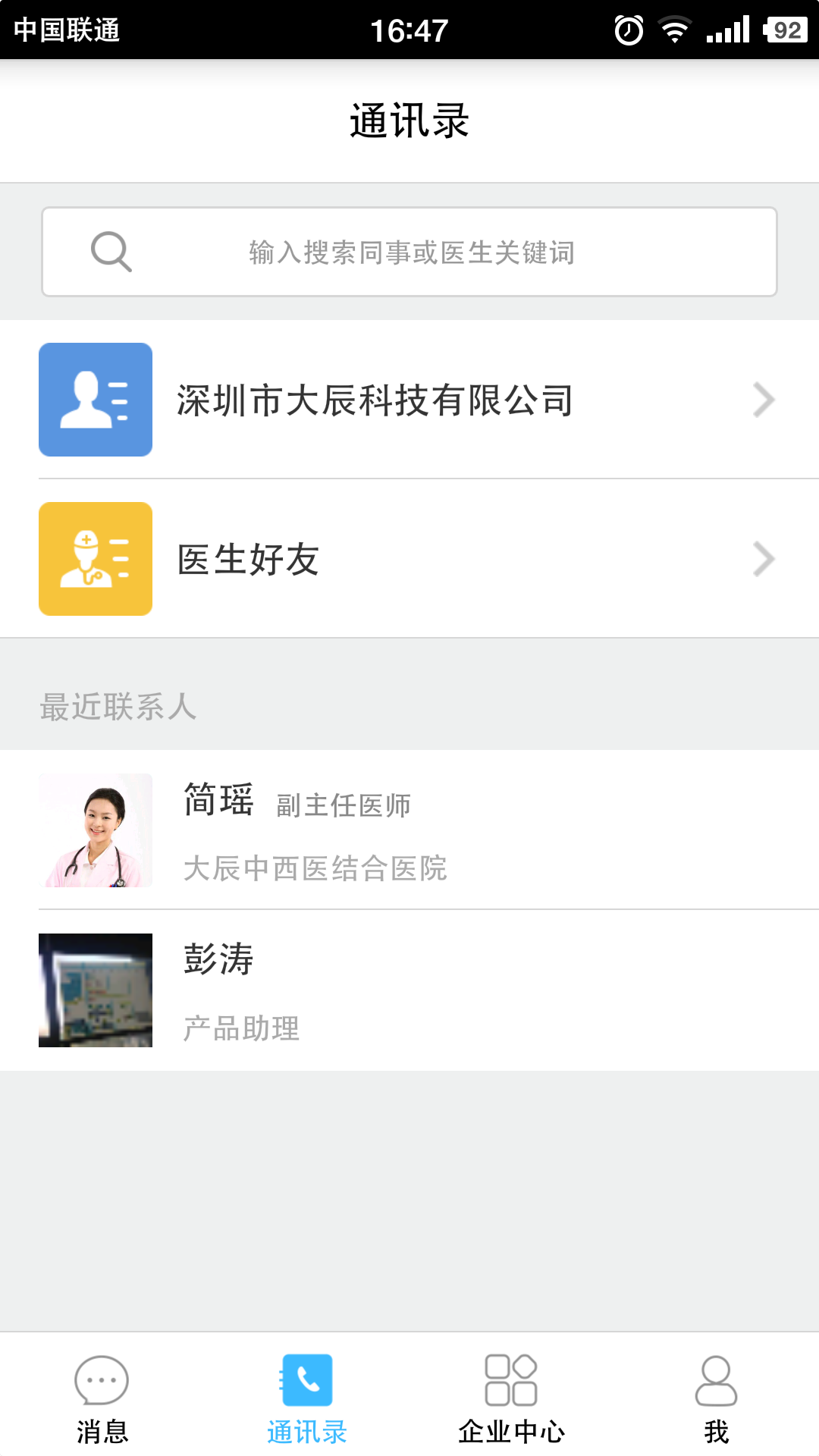Open recent contact 简瑶
Viewport: 819px width, 1456px height.
click(x=409, y=830)
